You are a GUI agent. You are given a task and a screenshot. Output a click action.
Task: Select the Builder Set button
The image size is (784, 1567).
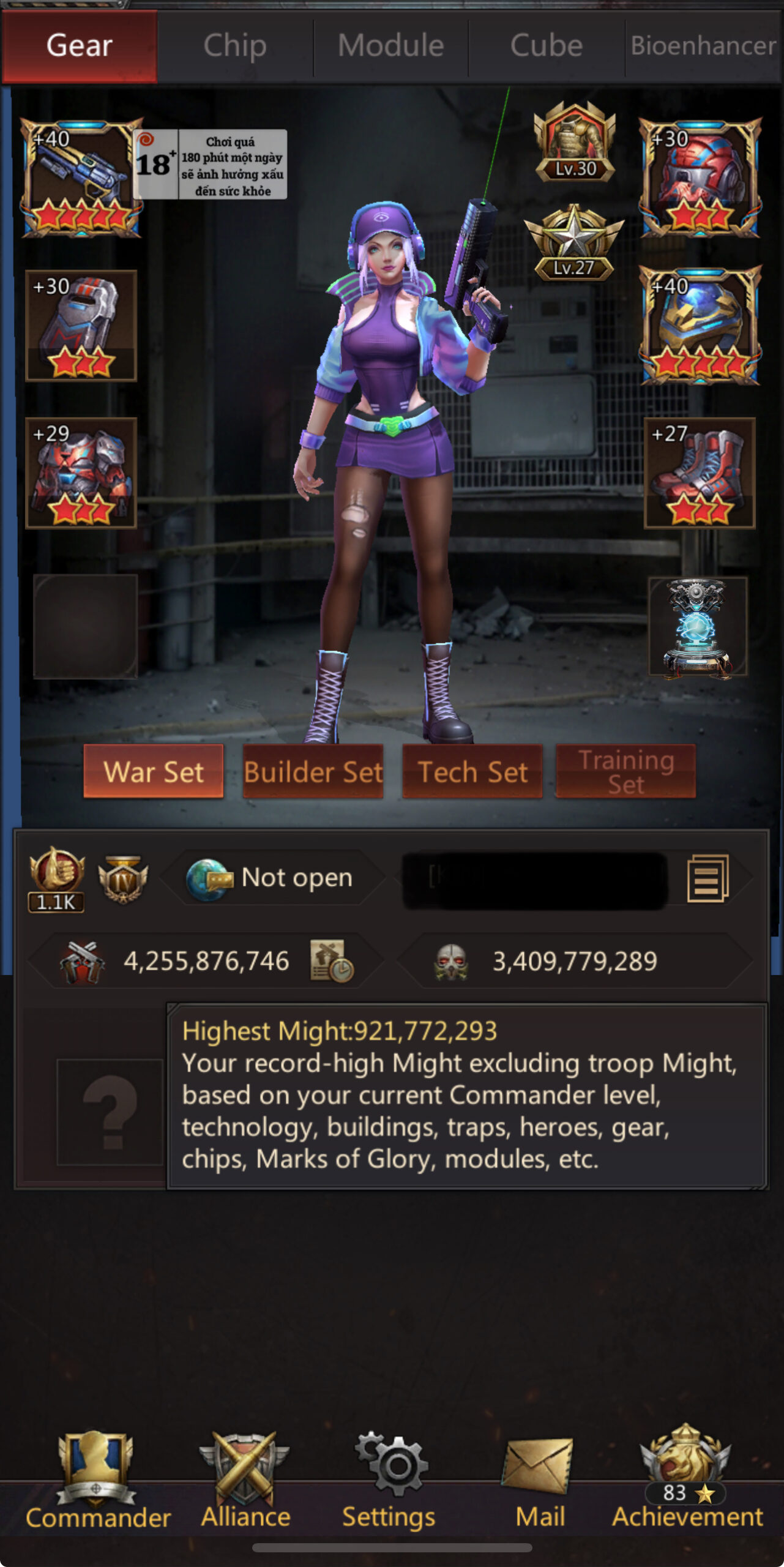[313, 771]
